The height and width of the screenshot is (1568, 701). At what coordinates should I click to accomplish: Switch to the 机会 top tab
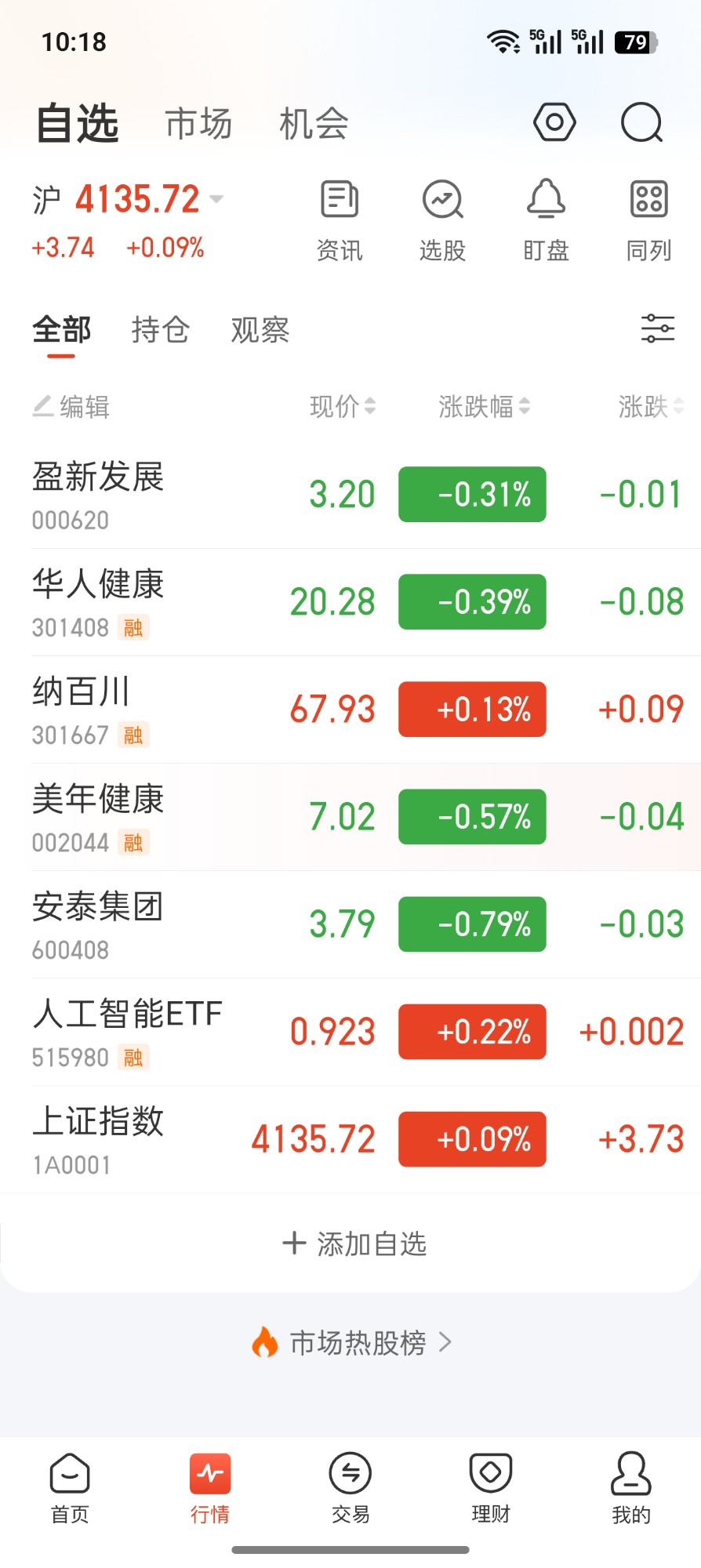click(x=314, y=124)
